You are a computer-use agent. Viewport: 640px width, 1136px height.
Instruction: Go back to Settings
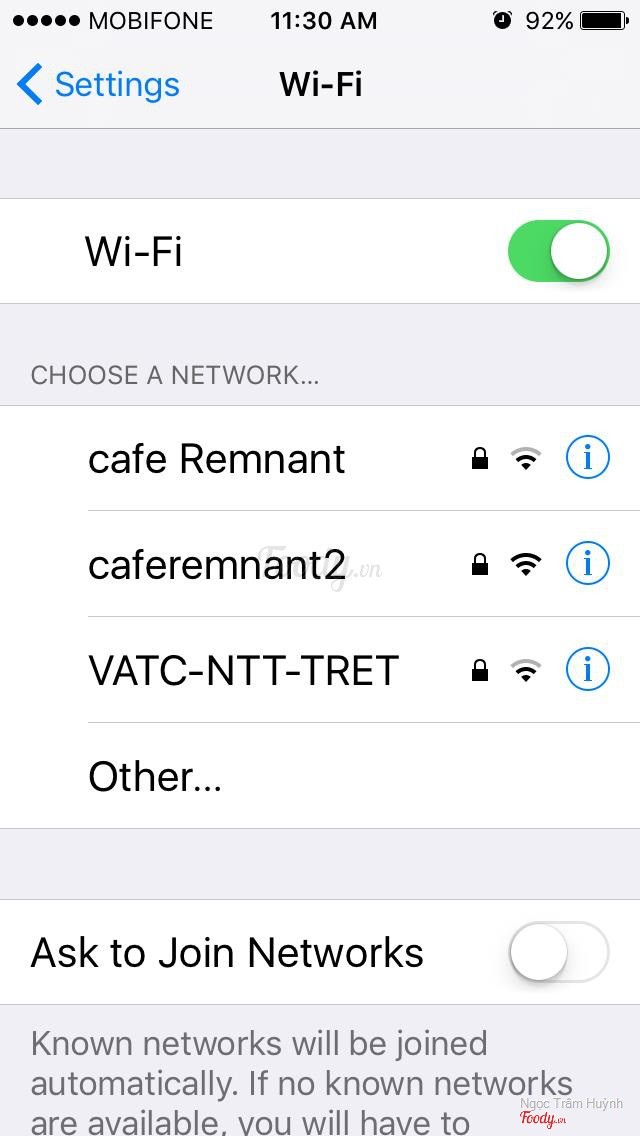(x=98, y=85)
